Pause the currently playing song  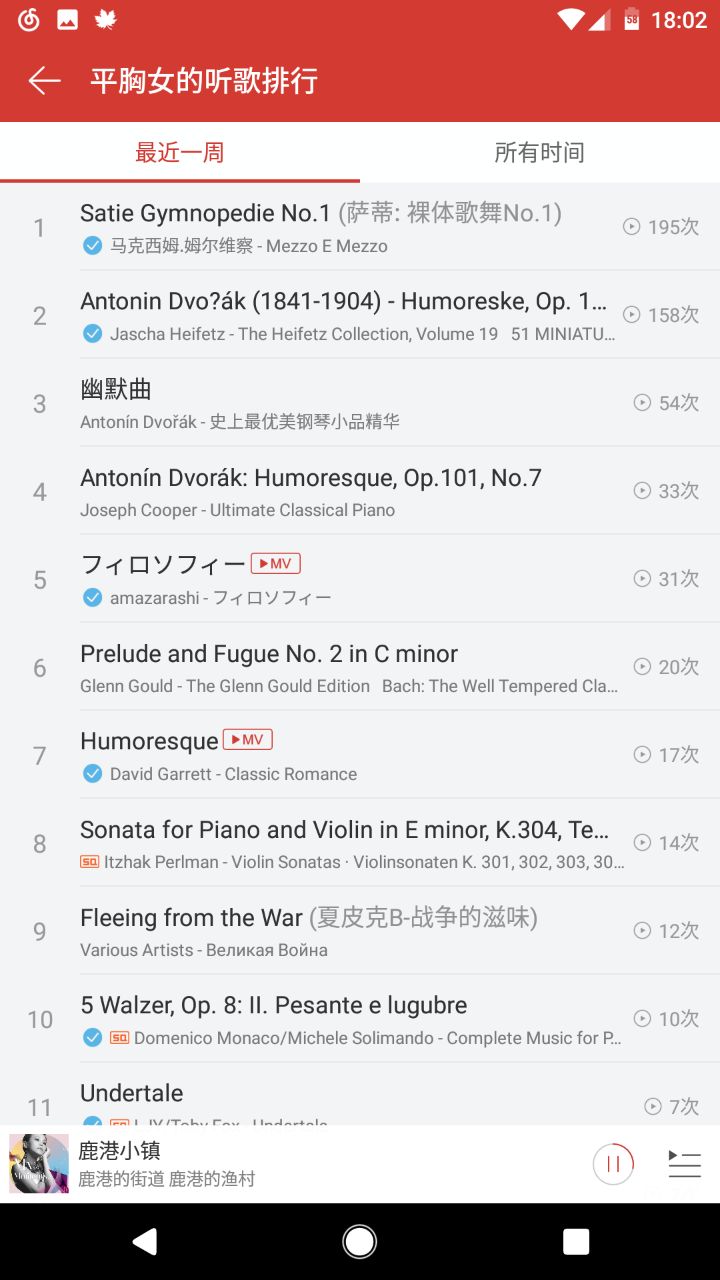coord(613,1164)
